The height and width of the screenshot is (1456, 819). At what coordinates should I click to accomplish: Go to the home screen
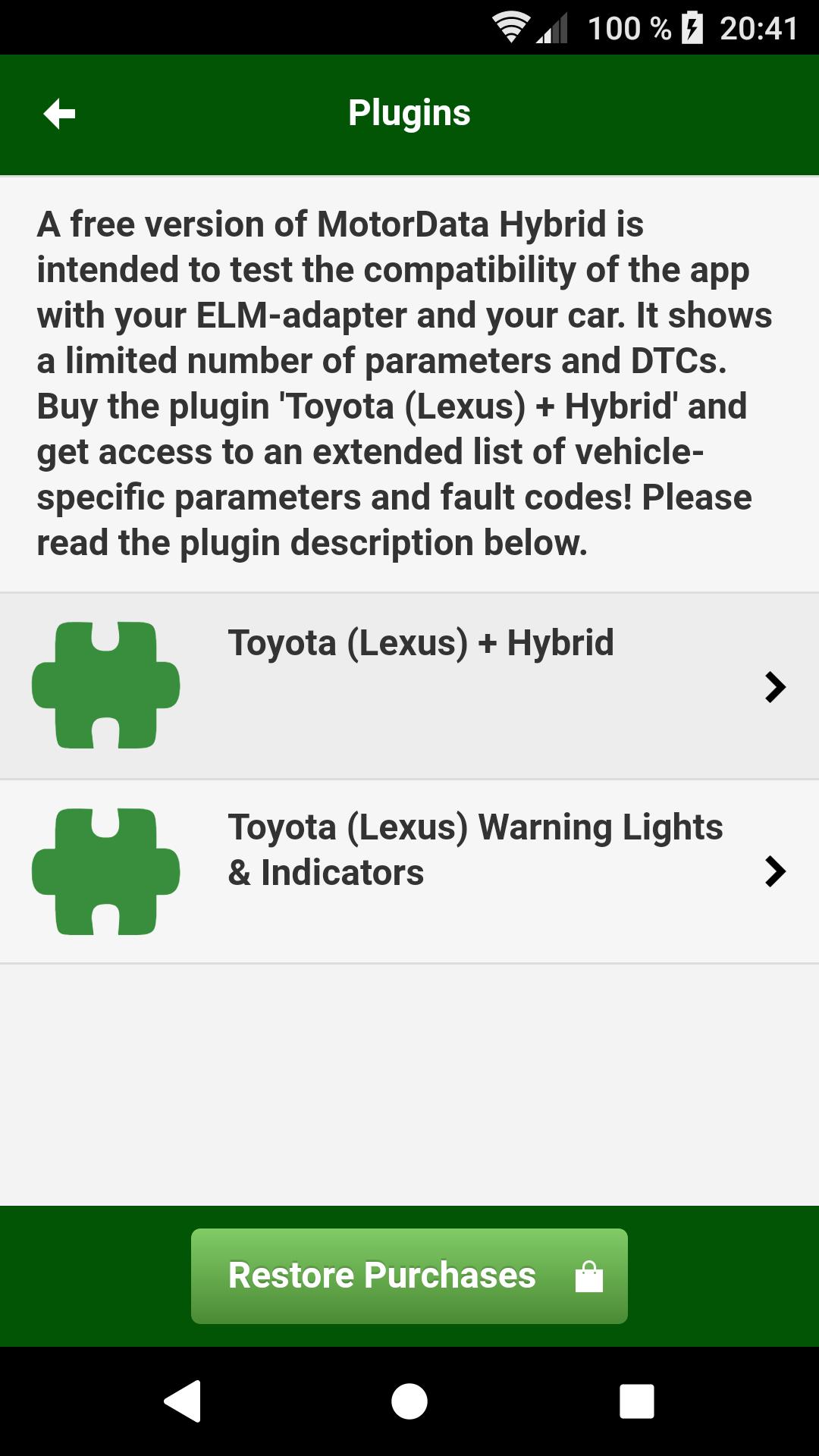pyautogui.click(x=409, y=1401)
